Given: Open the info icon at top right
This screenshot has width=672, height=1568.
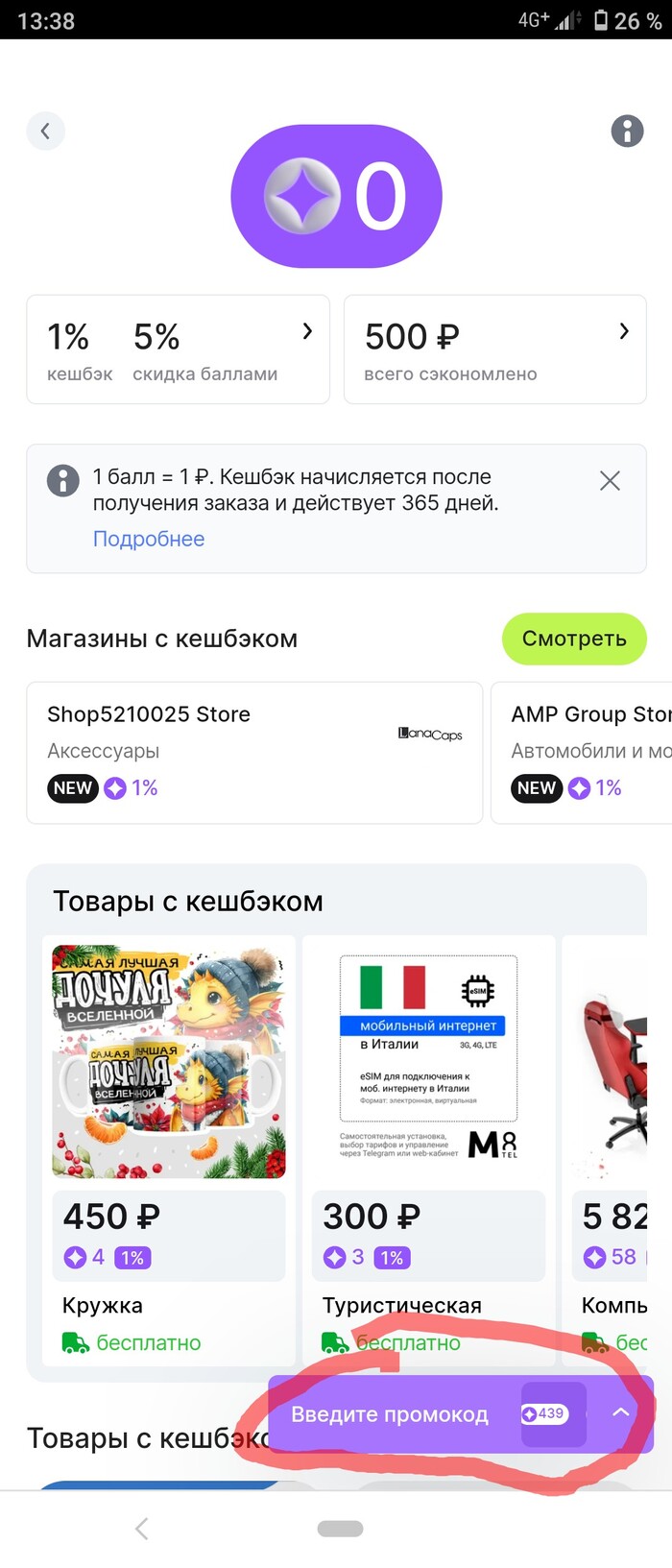Looking at the screenshot, I should (x=627, y=131).
